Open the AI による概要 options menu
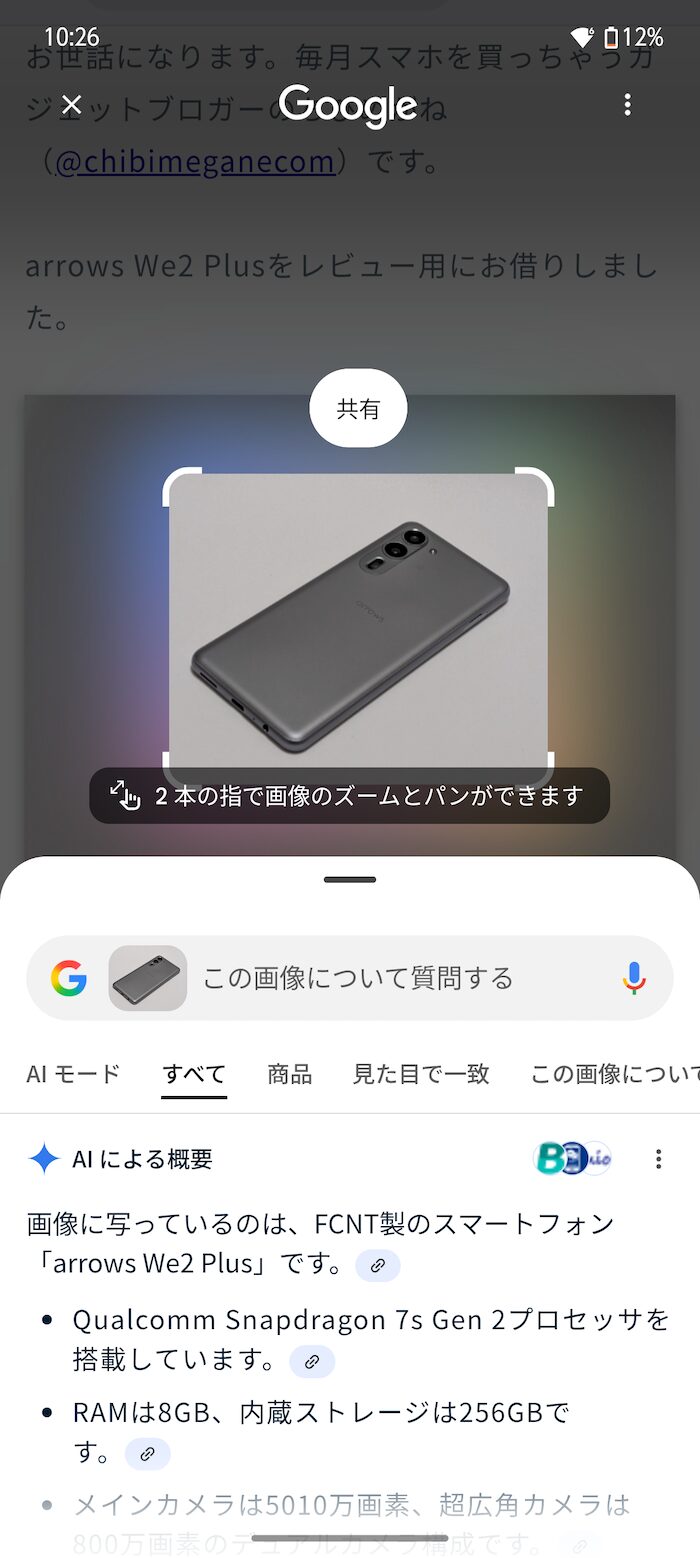Viewport: 700px width, 1558px height. point(658,1159)
